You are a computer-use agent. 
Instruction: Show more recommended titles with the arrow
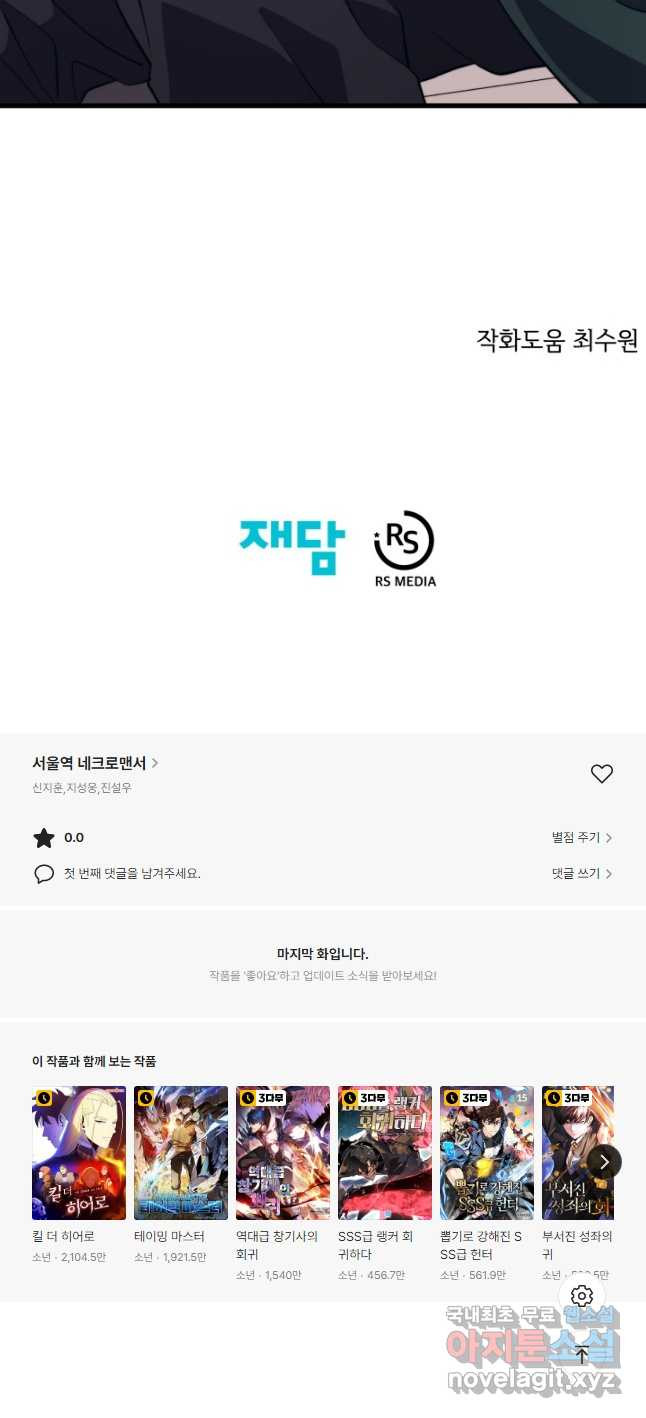tap(604, 1162)
